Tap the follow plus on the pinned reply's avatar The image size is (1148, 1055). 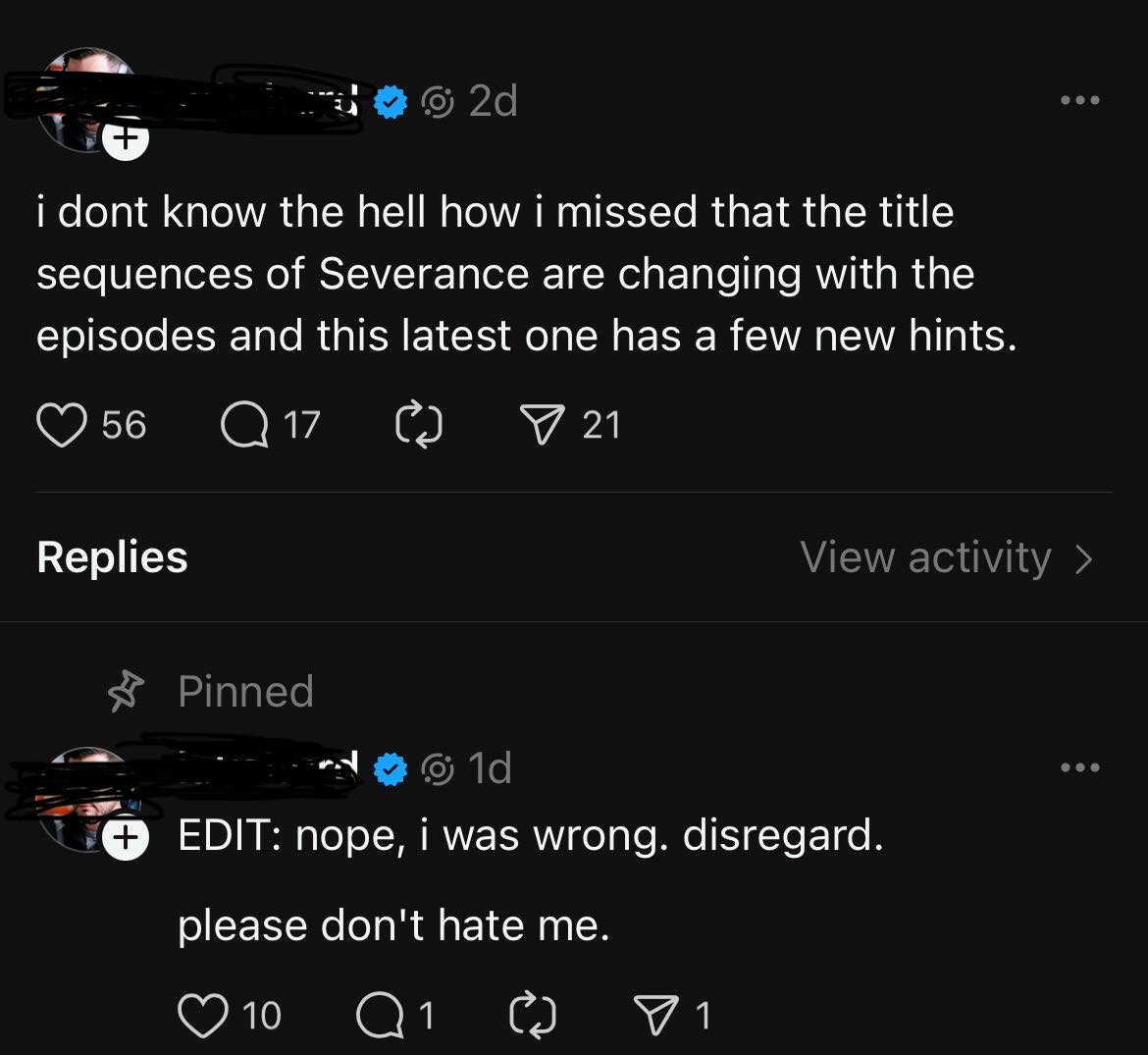point(126,837)
